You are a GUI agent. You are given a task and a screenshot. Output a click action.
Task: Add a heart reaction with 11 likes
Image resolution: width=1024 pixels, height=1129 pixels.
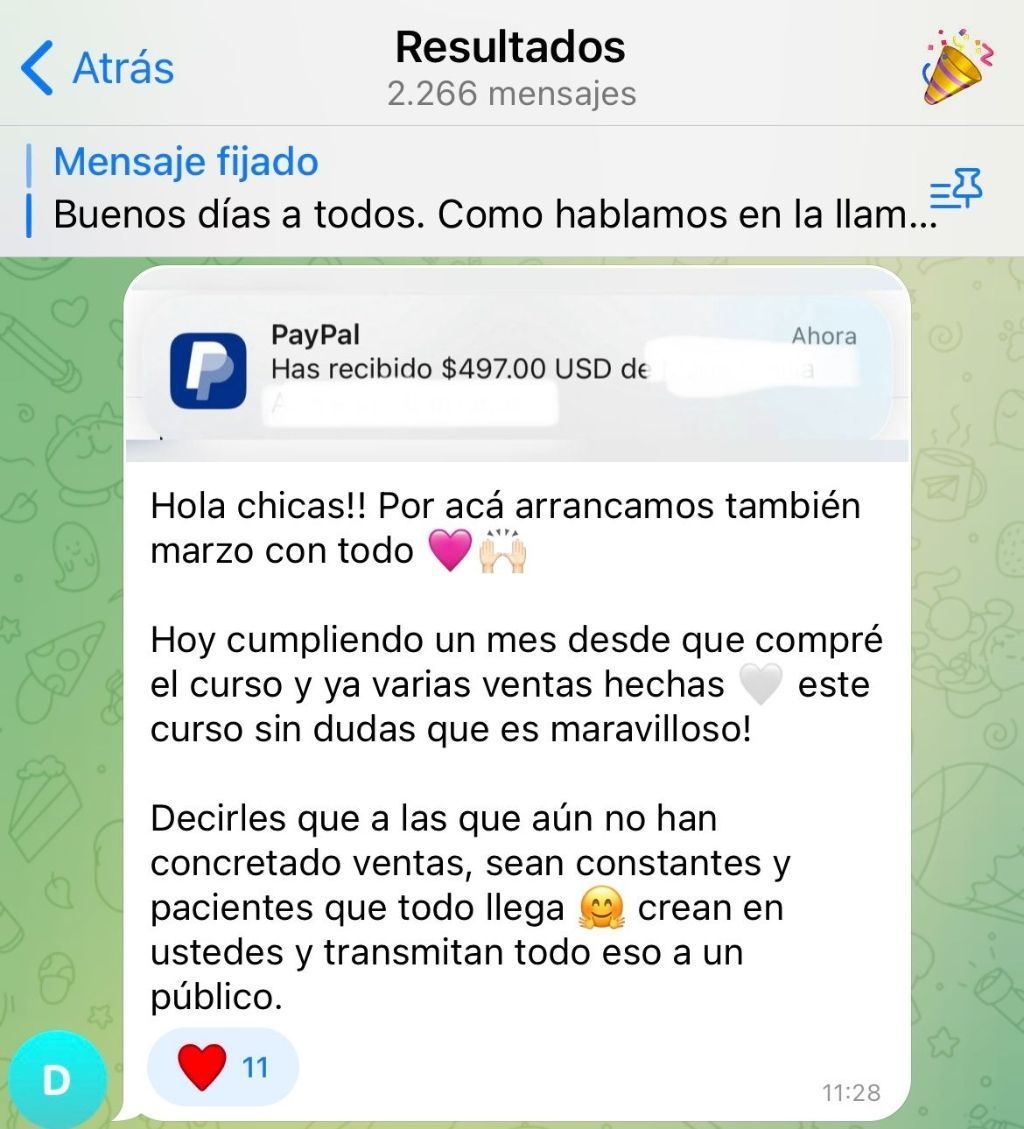click(223, 1067)
